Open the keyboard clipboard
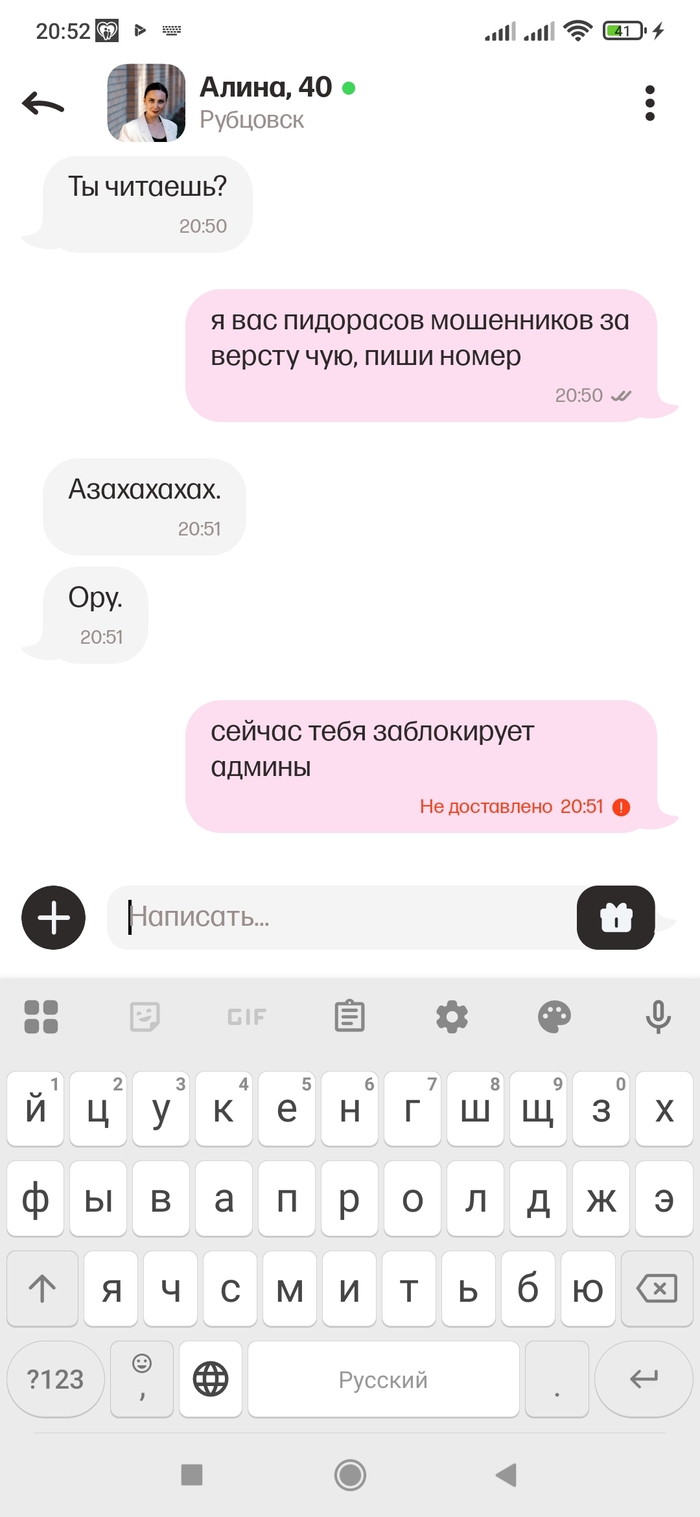This screenshot has height=1517, width=700. pyautogui.click(x=349, y=1017)
